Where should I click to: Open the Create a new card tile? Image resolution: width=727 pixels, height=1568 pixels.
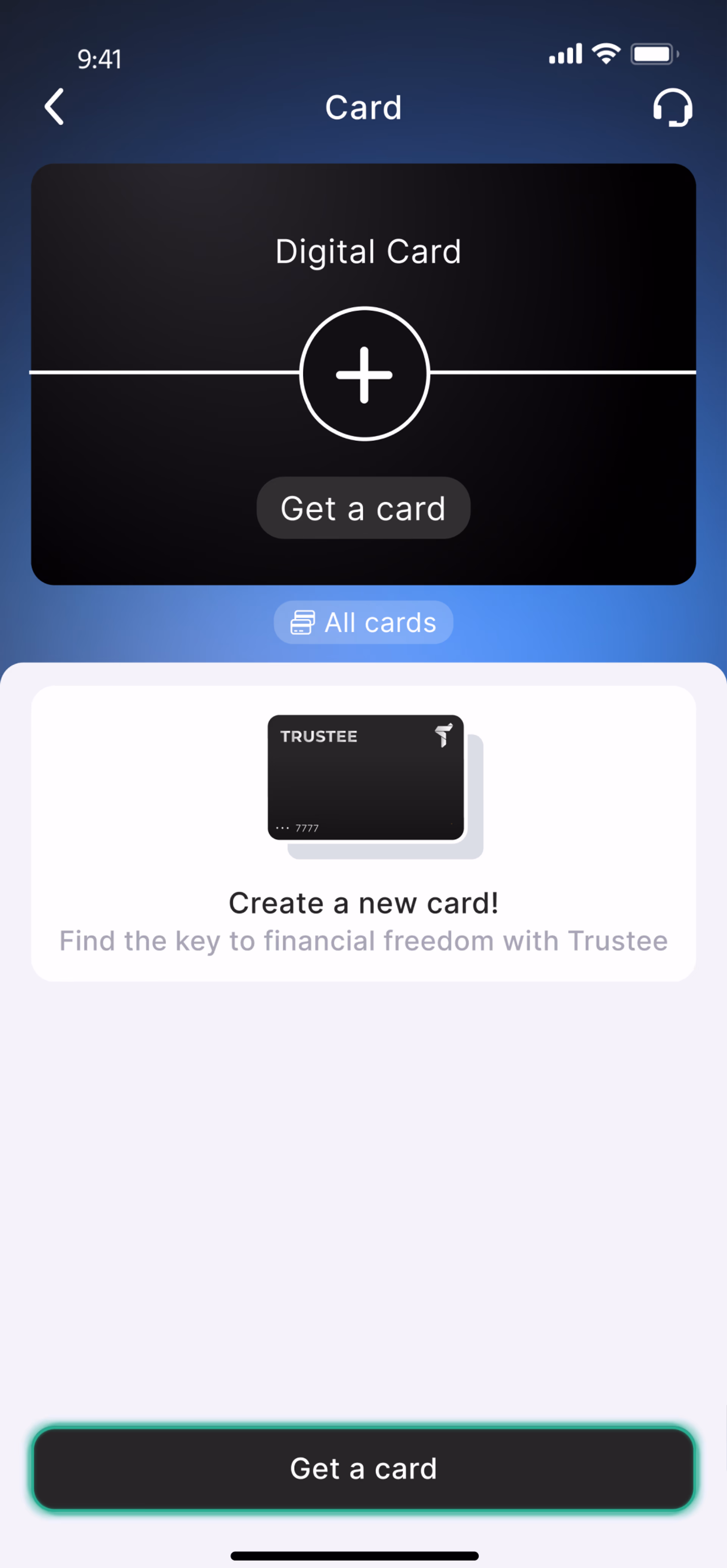pyautogui.click(x=363, y=834)
